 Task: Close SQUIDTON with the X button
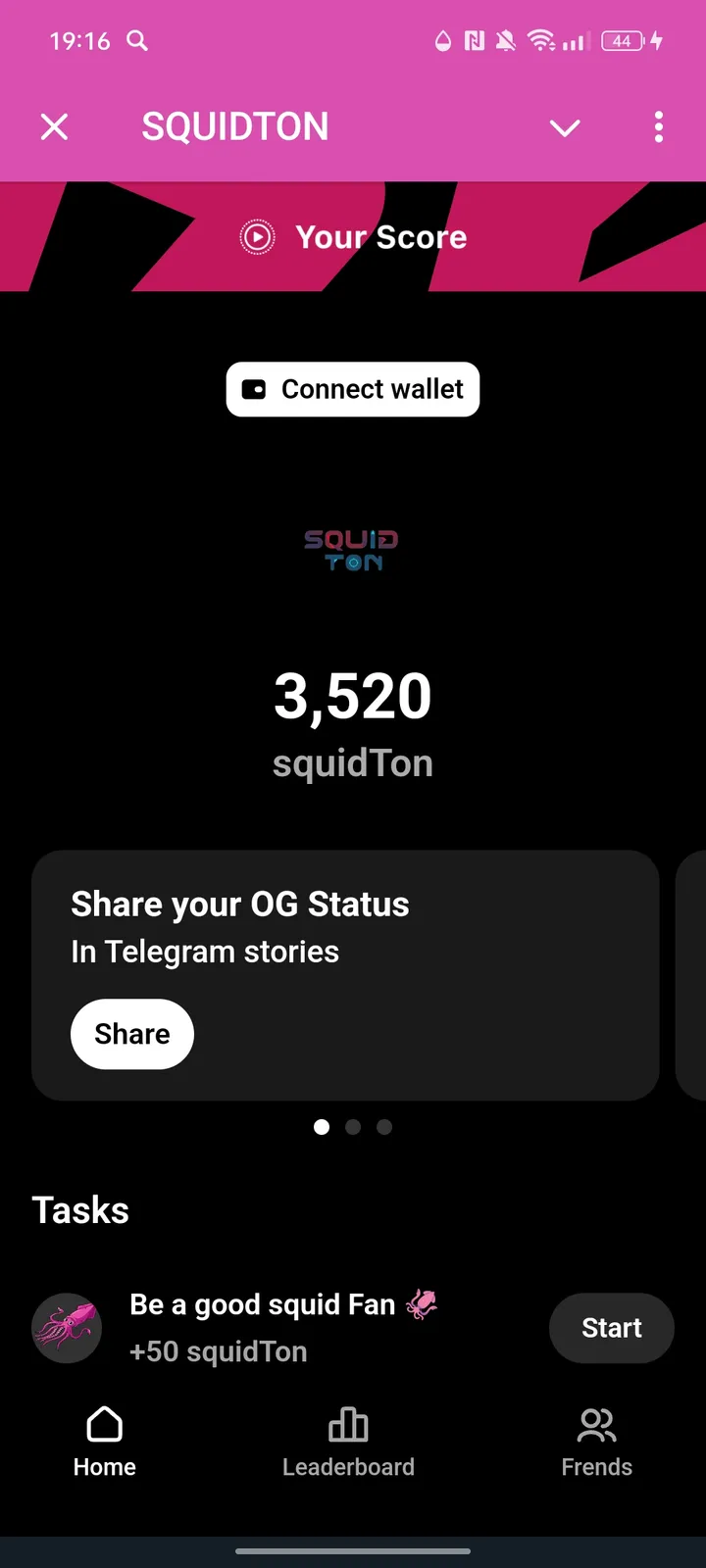point(54,127)
